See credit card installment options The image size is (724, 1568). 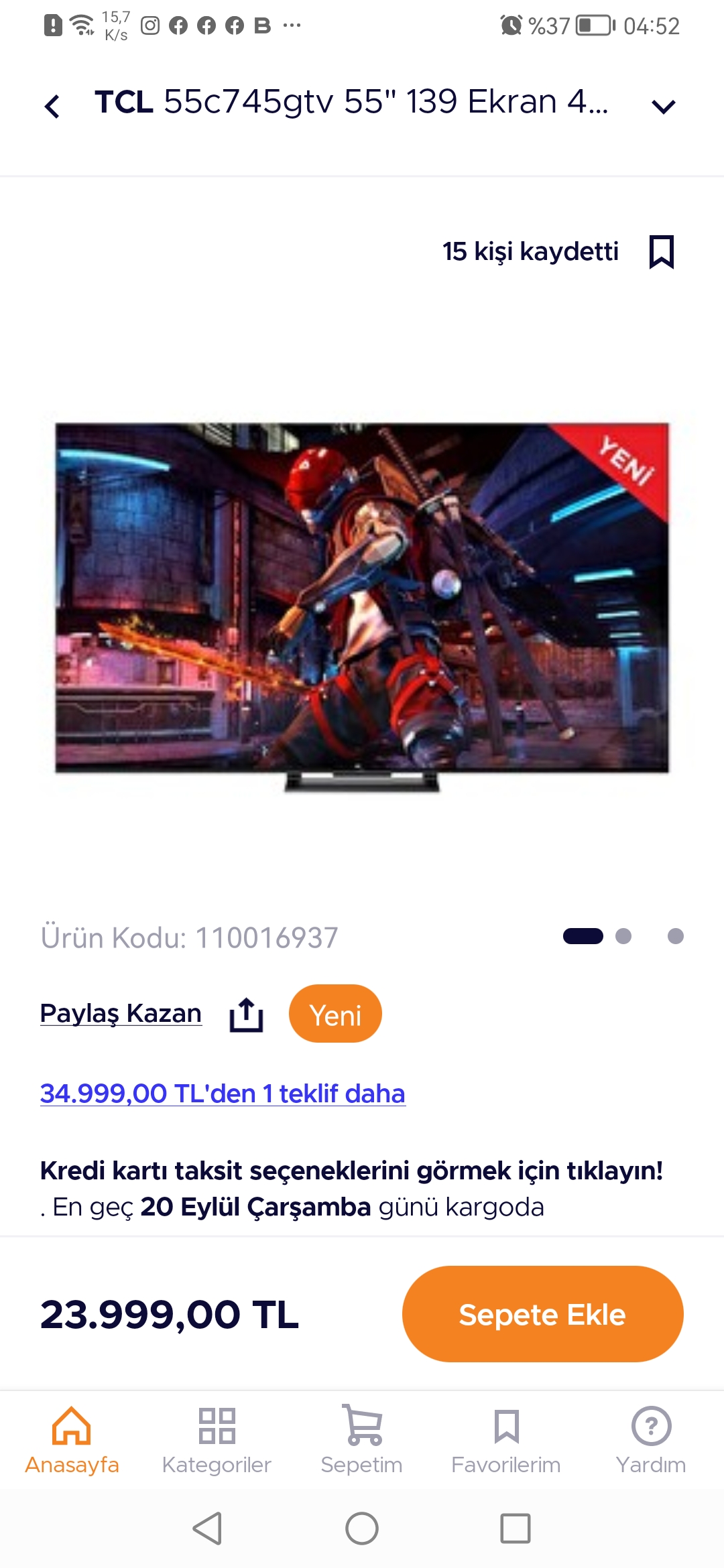click(x=351, y=1171)
